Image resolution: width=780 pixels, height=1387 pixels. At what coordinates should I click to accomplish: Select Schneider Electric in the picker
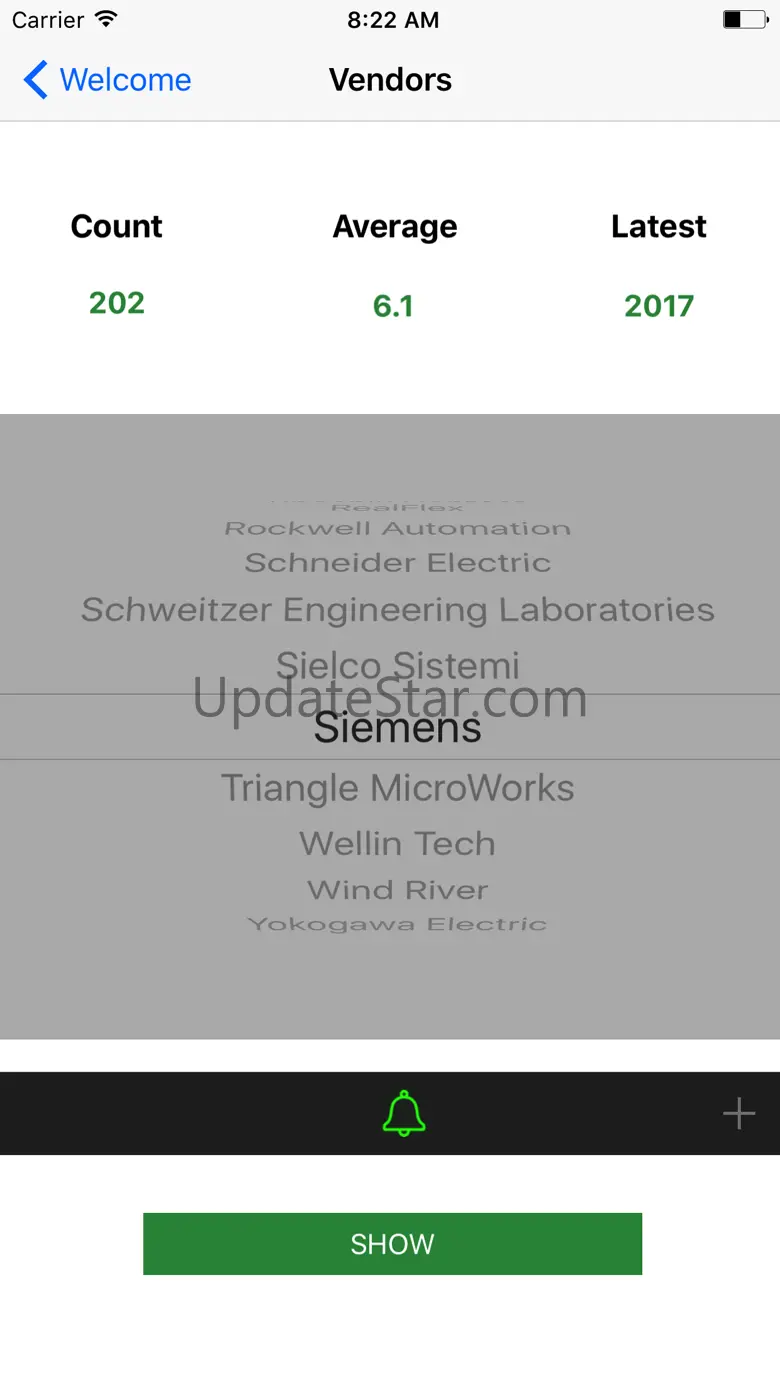pyautogui.click(x=397, y=562)
